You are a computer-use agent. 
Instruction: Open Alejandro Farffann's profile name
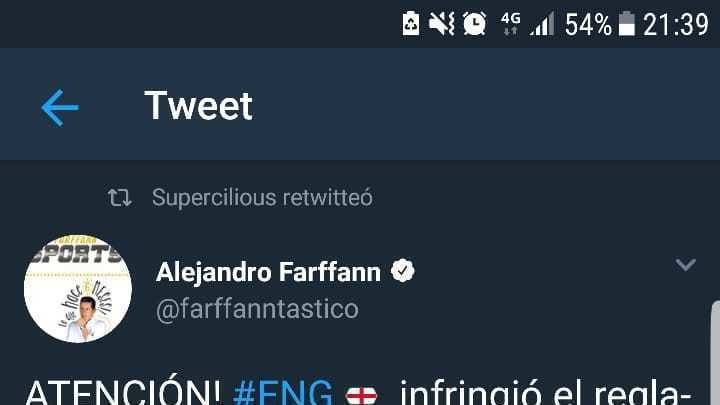272,272
